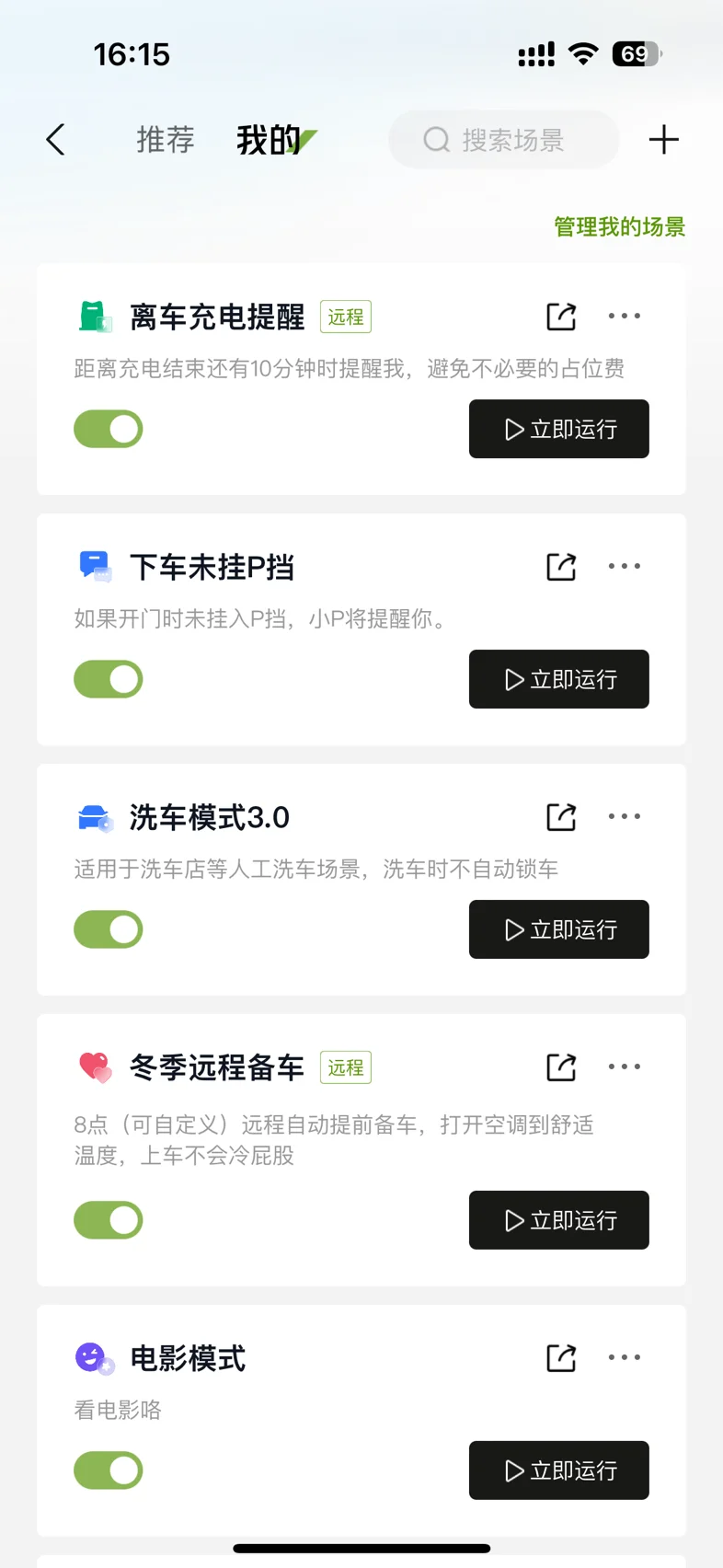723x1568 pixels.
Task: Go back using the top-left arrow
Action: [55, 140]
